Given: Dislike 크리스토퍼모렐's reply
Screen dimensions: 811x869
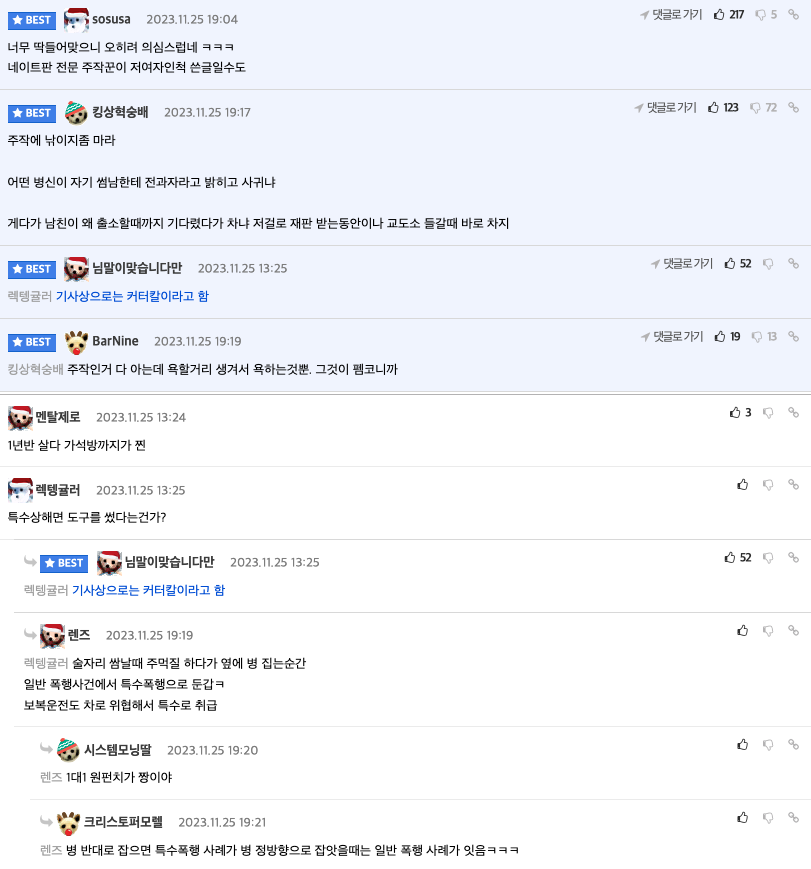Looking at the screenshot, I should pyautogui.click(x=768, y=818).
